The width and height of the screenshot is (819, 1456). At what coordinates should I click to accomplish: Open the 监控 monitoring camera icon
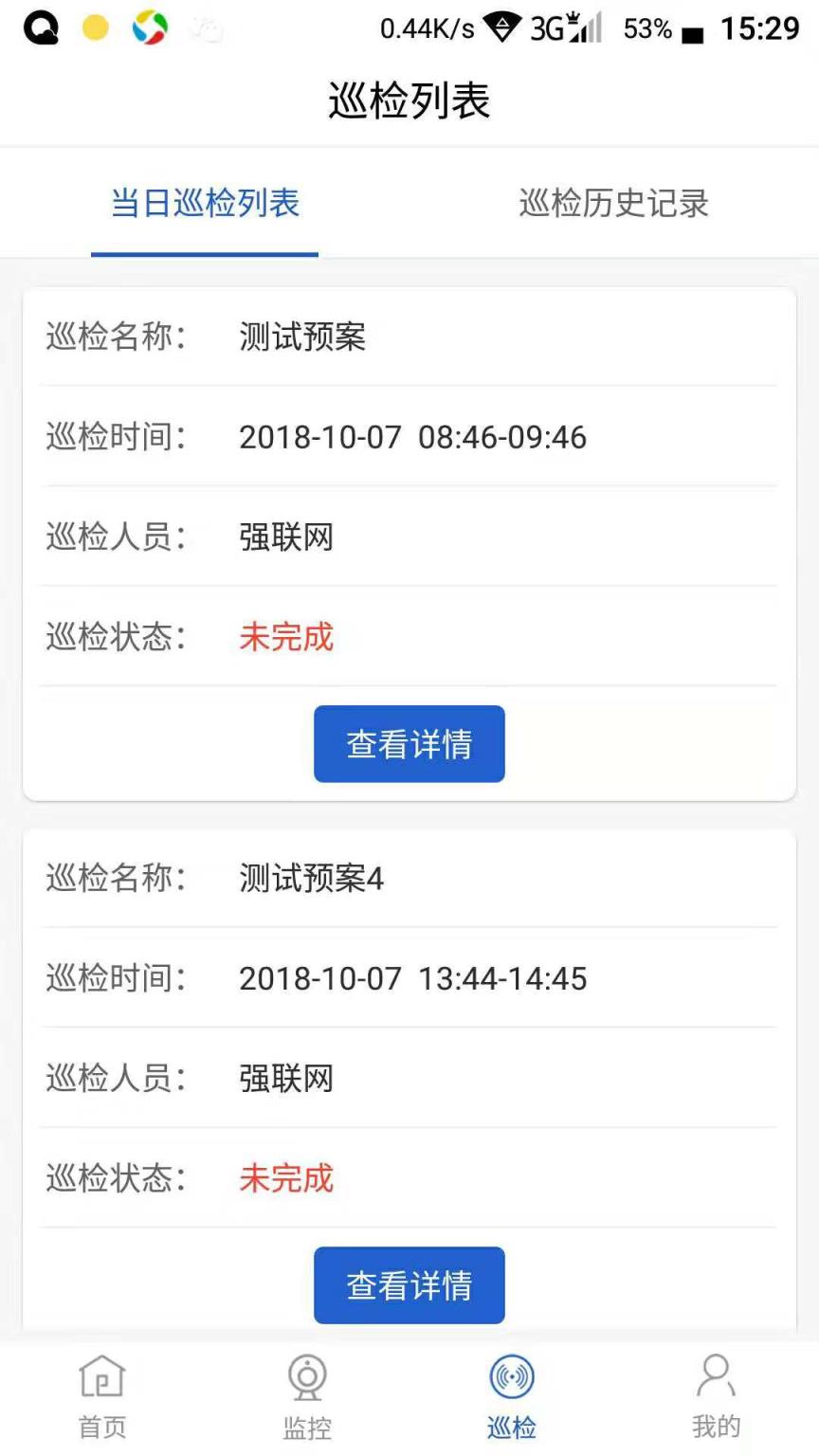tap(305, 1382)
